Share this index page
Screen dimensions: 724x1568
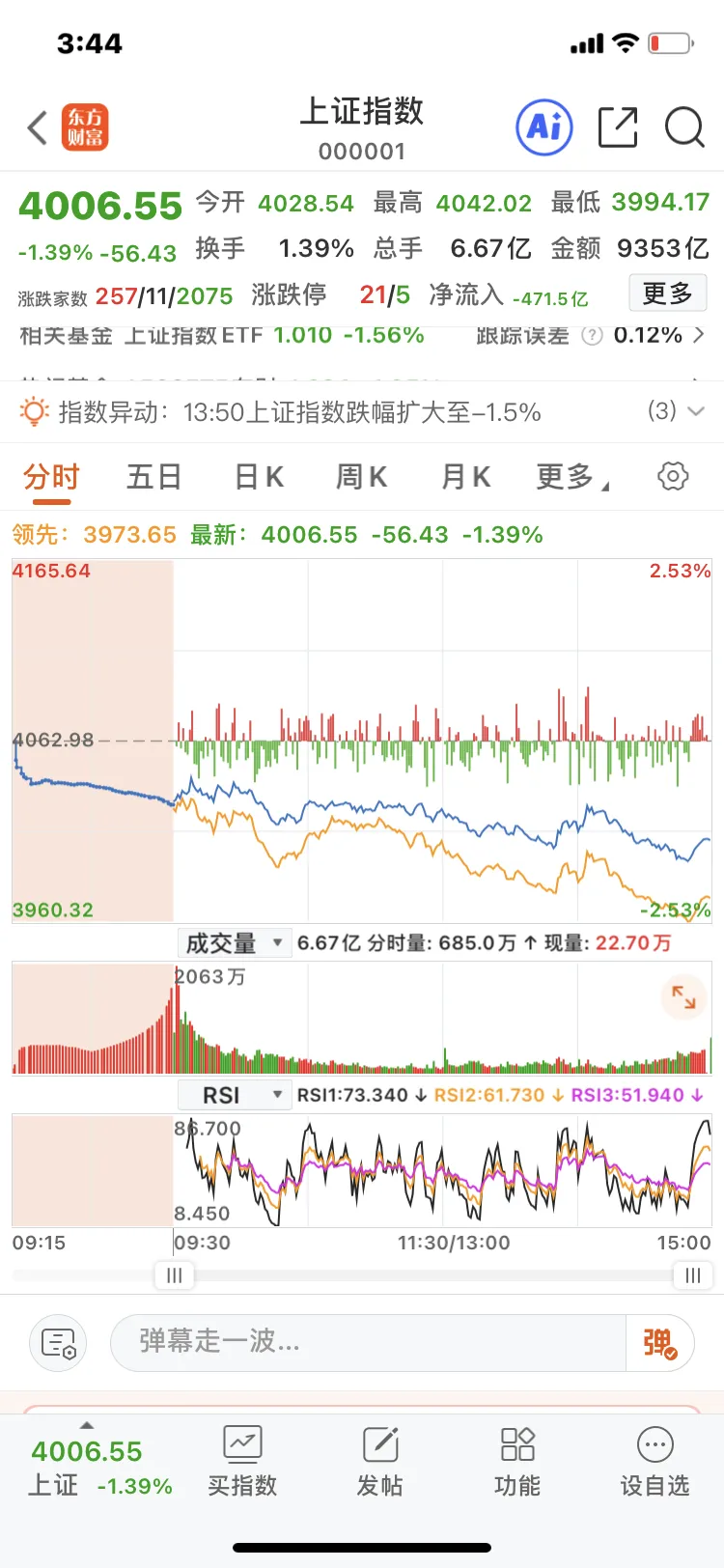tap(618, 127)
